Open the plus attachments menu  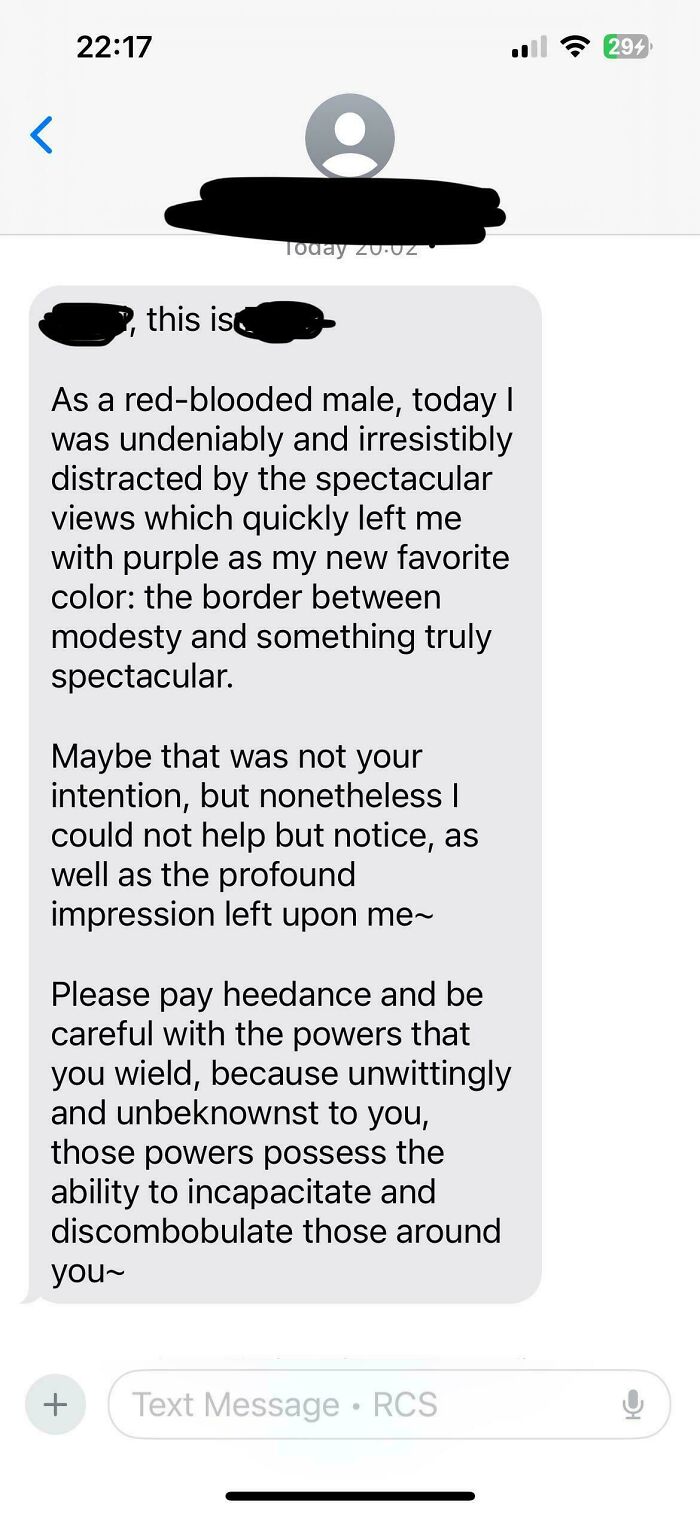pos(55,1404)
